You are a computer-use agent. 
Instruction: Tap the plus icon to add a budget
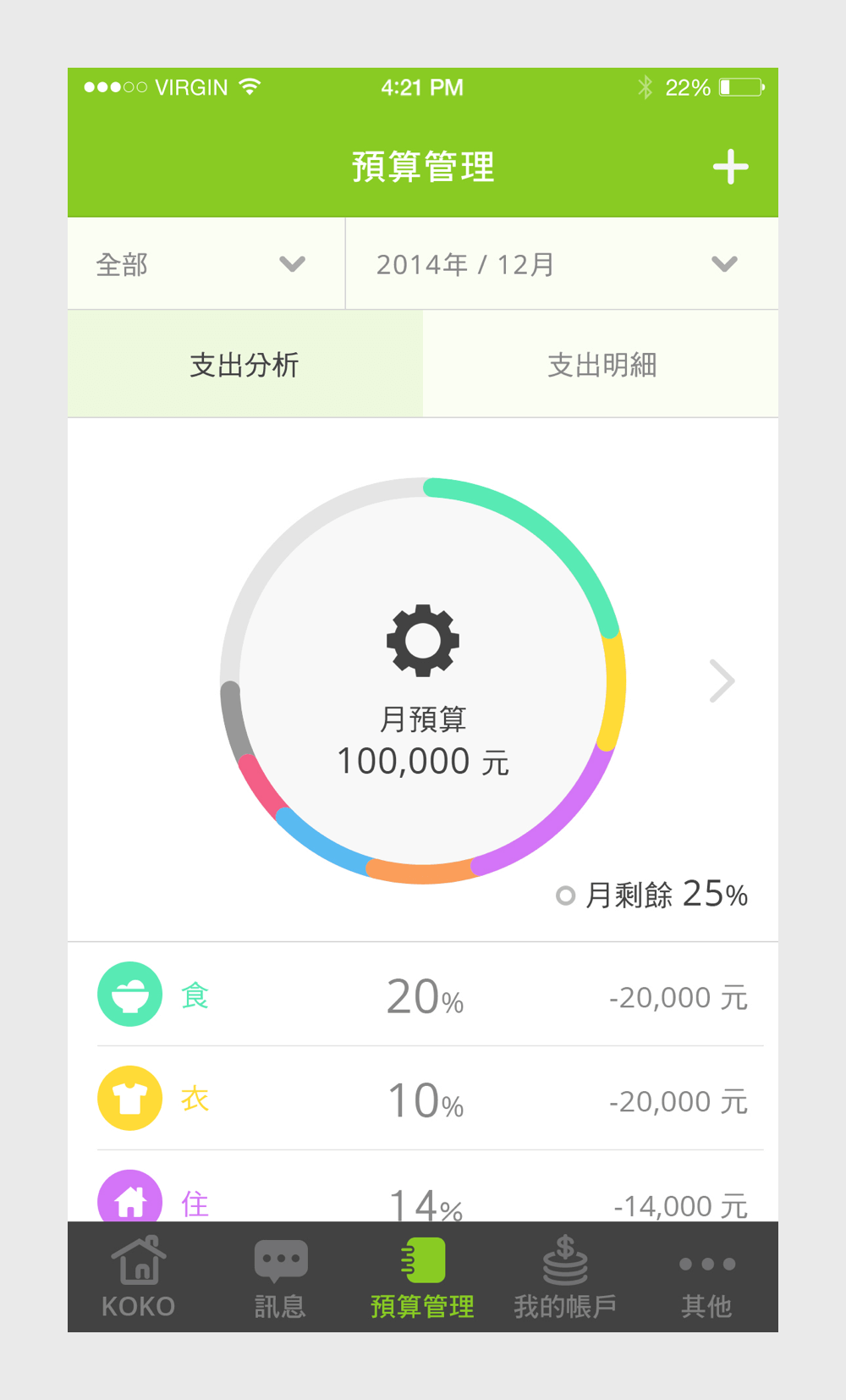[x=730, y=167]
